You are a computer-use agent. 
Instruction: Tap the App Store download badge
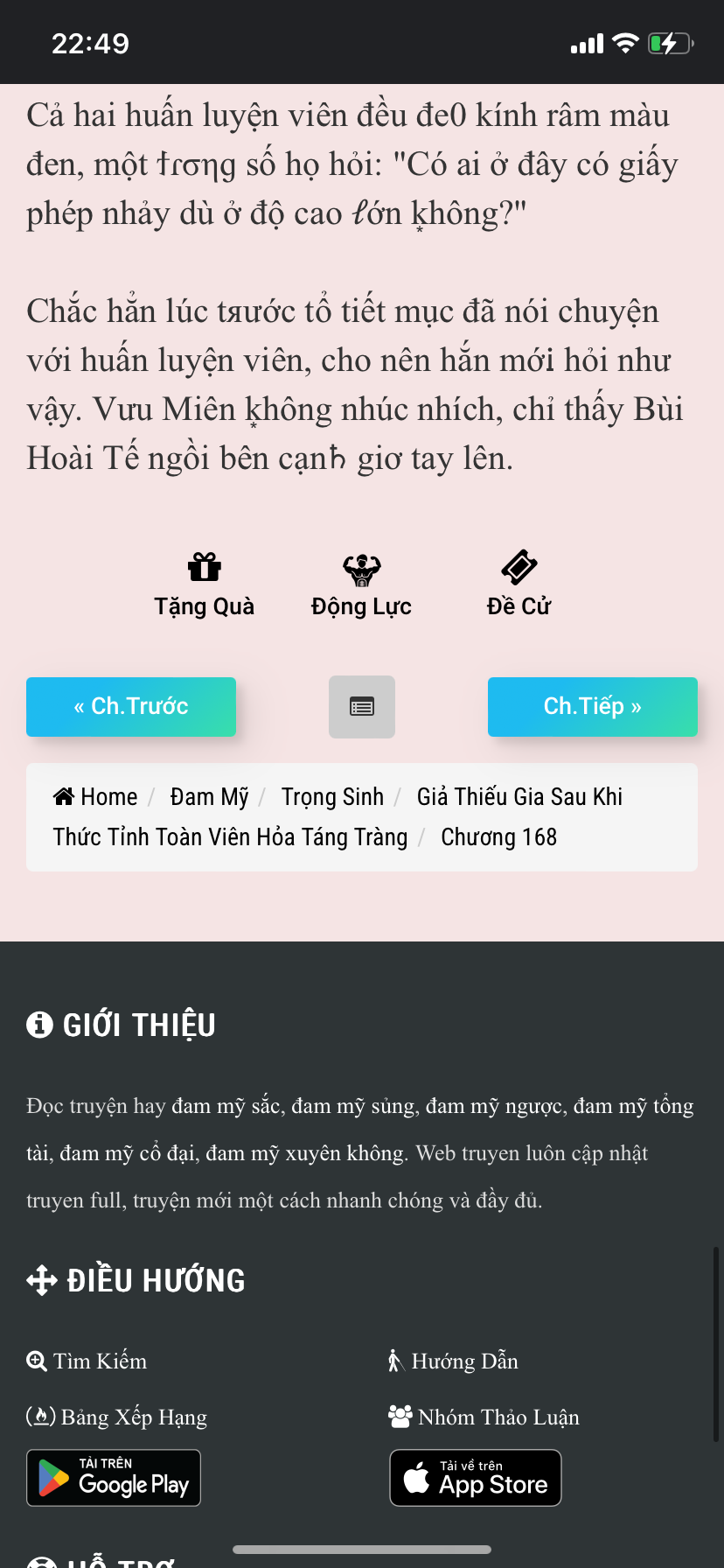[476, 1478]
